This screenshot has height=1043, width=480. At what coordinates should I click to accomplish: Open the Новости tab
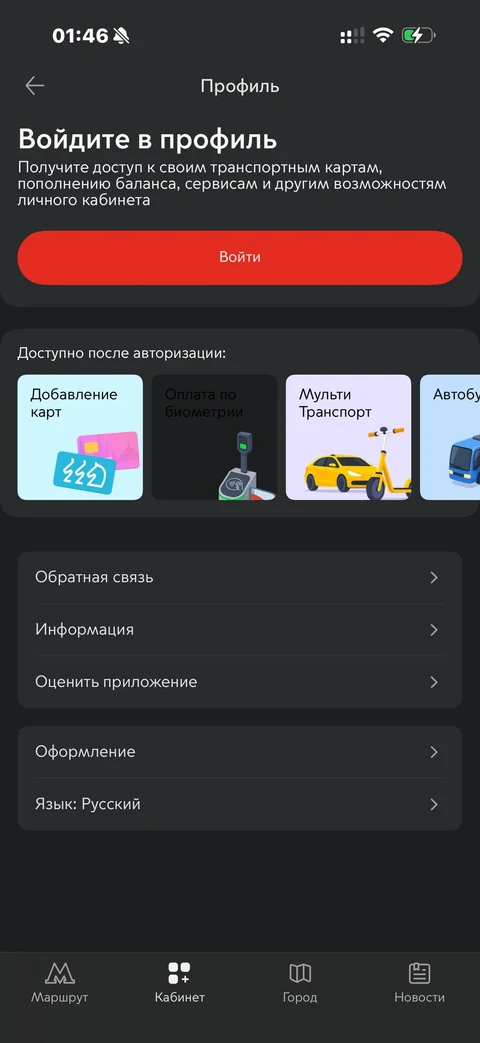coord(420,982)
